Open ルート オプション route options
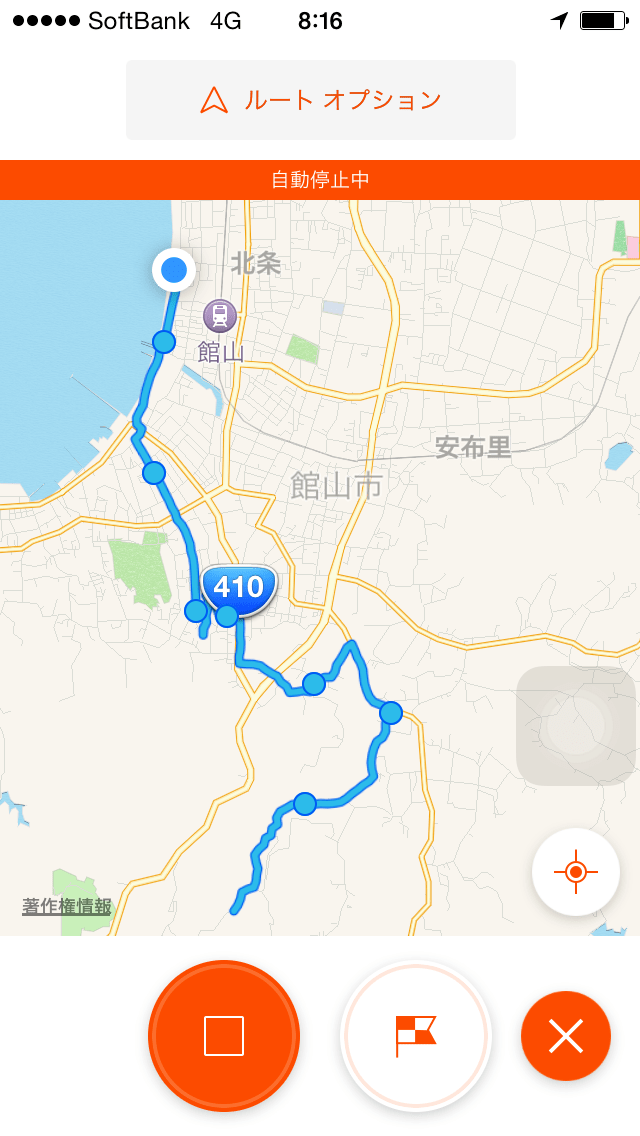 tap(320, 100)
